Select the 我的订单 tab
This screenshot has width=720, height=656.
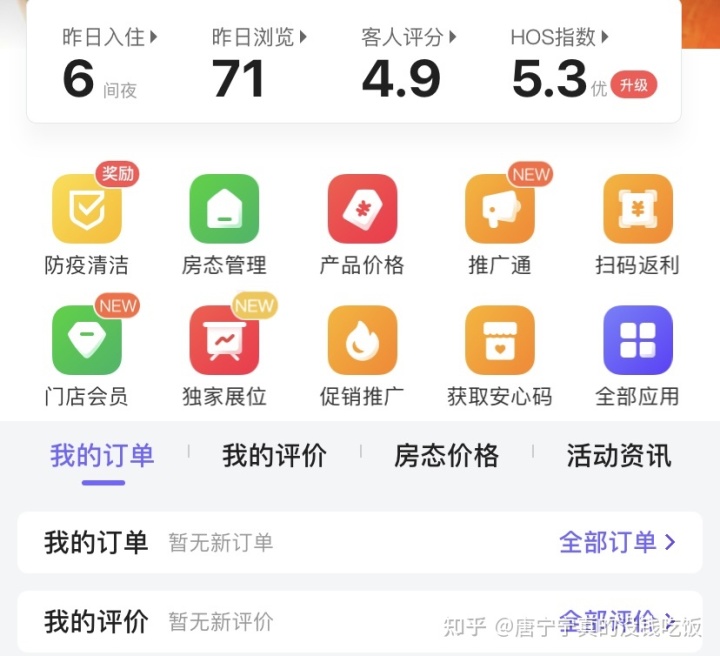(x=102, y=456)
